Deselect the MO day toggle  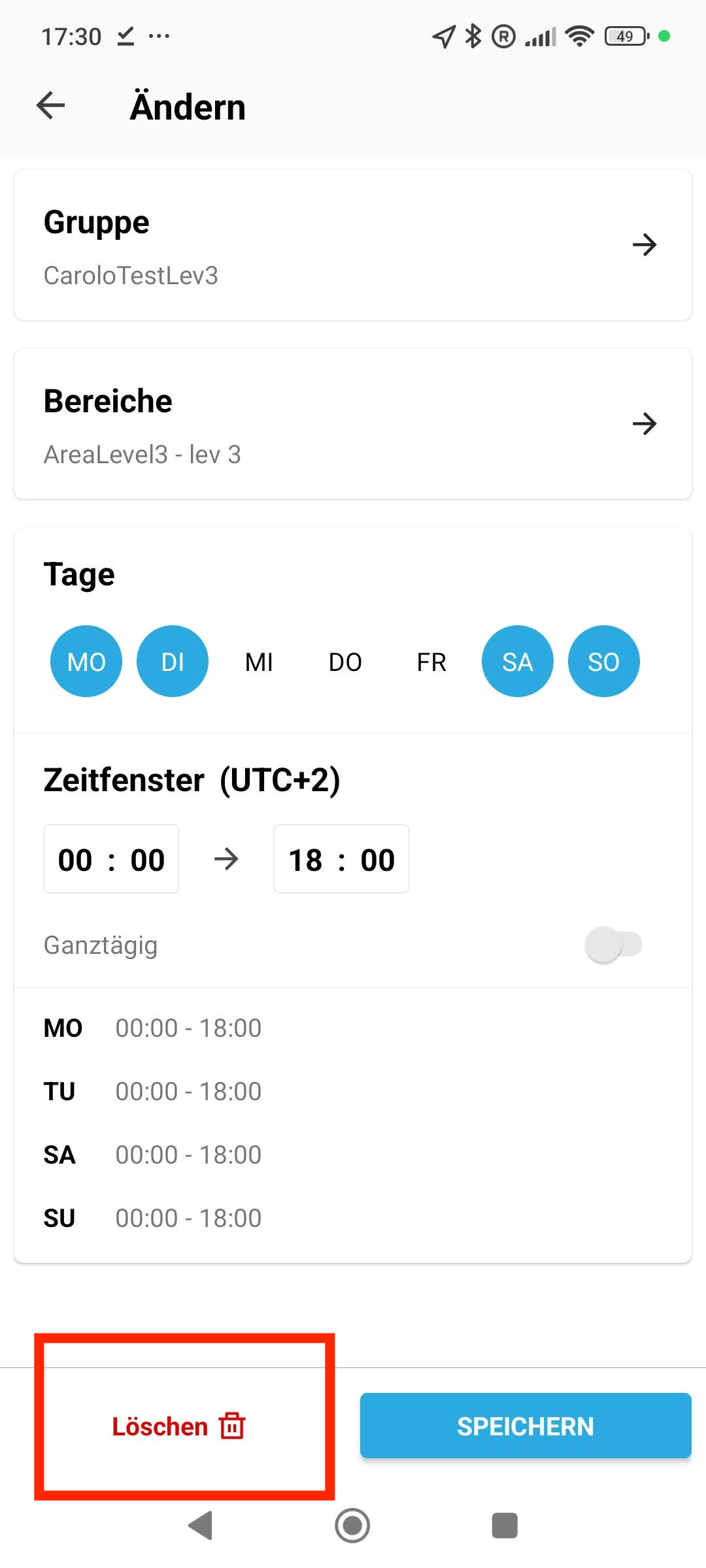click(86, 661)
